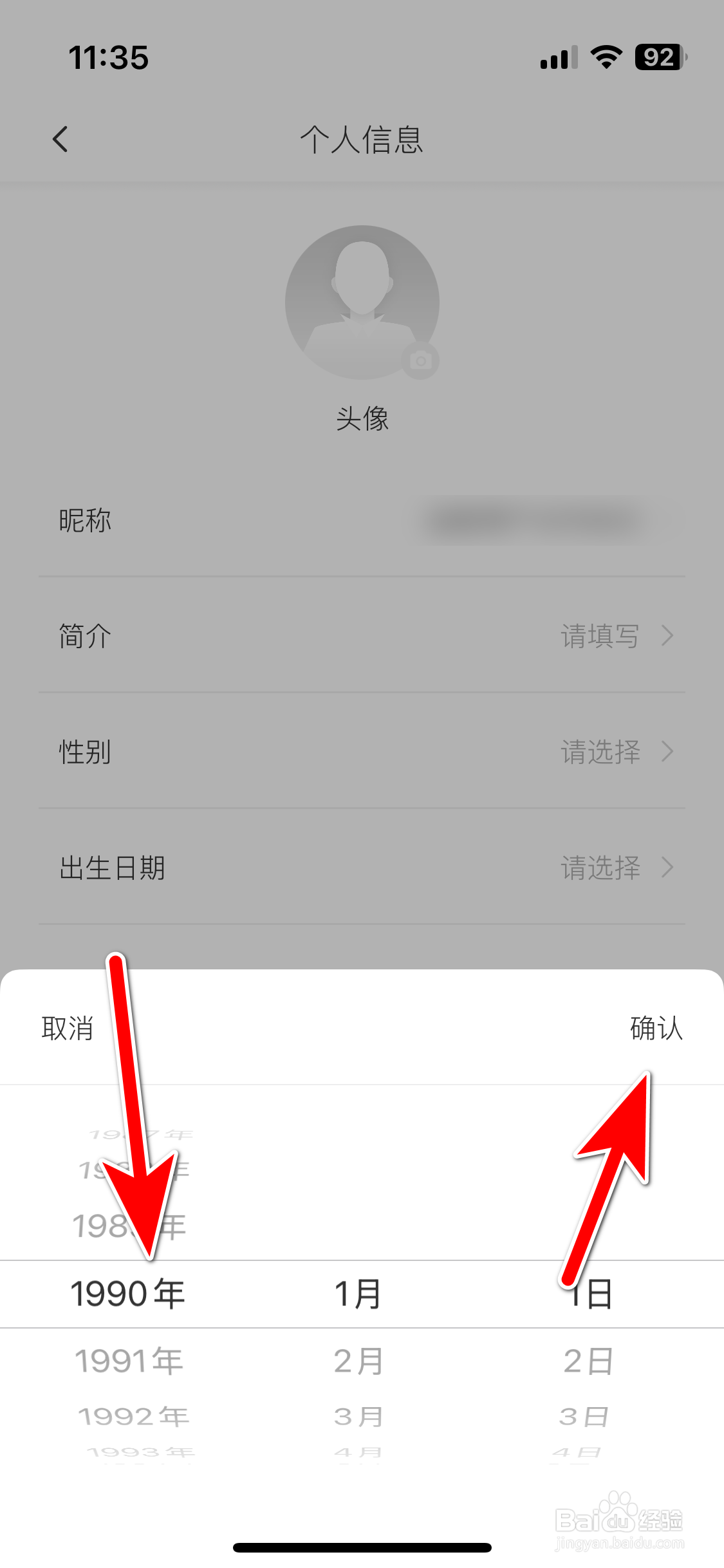Image resolution: width=724 pixels, height=1568 pixels.
Task: Open the 出生日期 chevron
Action: tap(667, 868)
